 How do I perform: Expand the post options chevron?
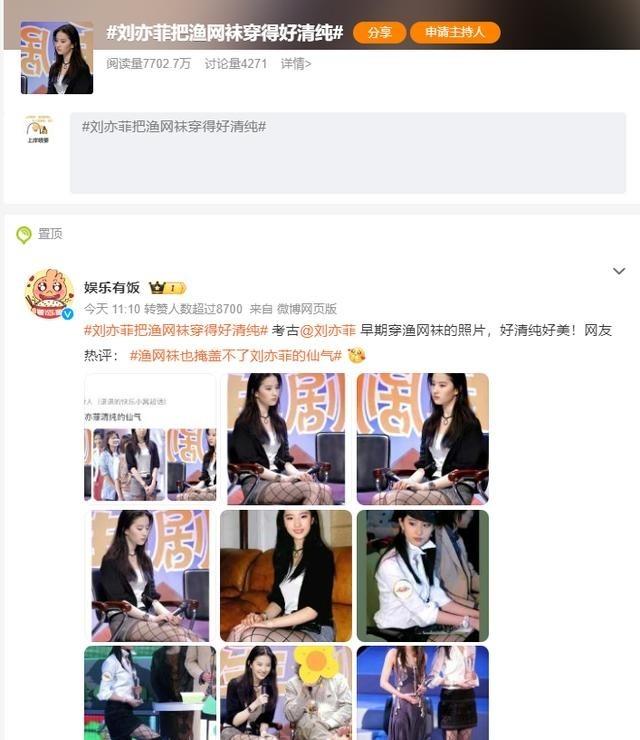click(619, 271)
